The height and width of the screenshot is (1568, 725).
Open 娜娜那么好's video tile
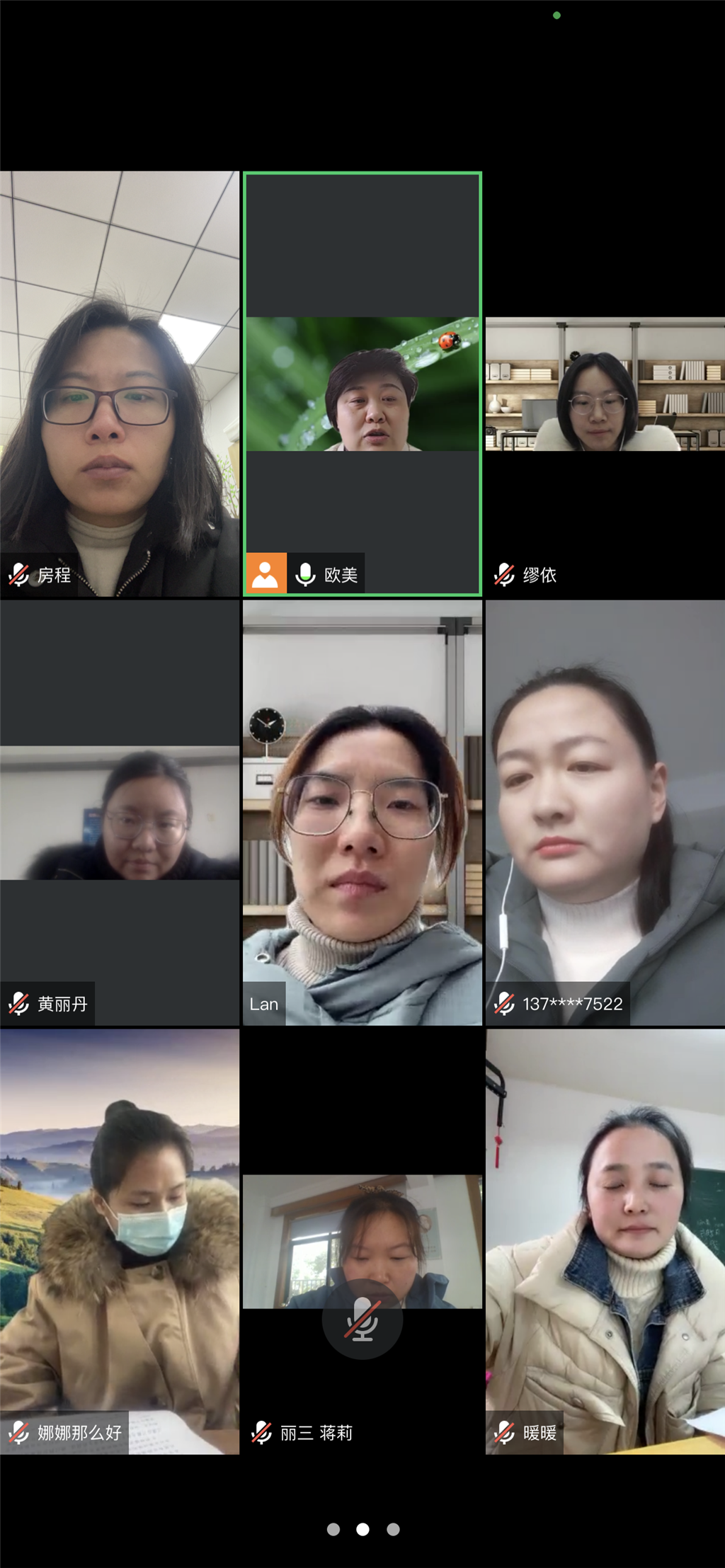point(120,1242)
